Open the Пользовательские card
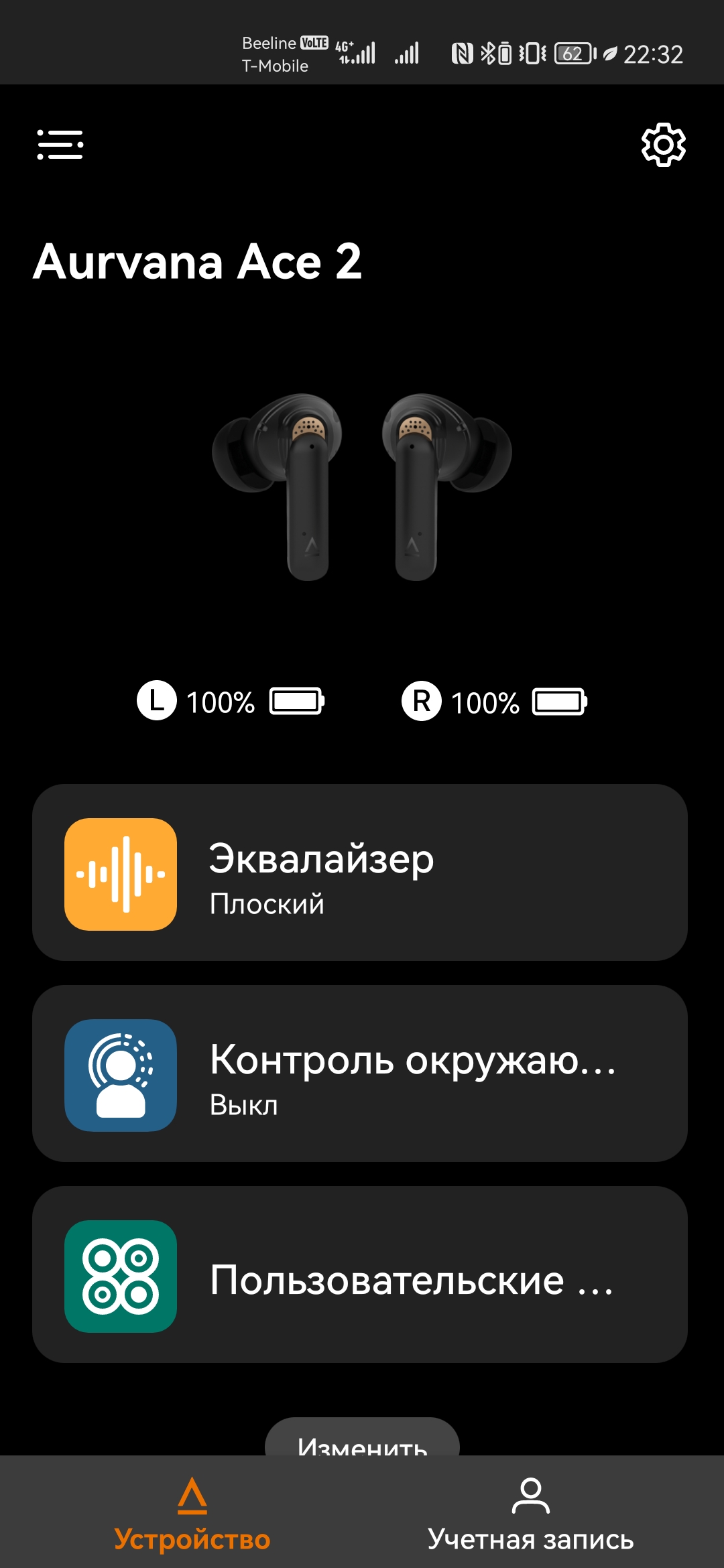This screenshot has height=1568, width=724. pos(360,1275)
